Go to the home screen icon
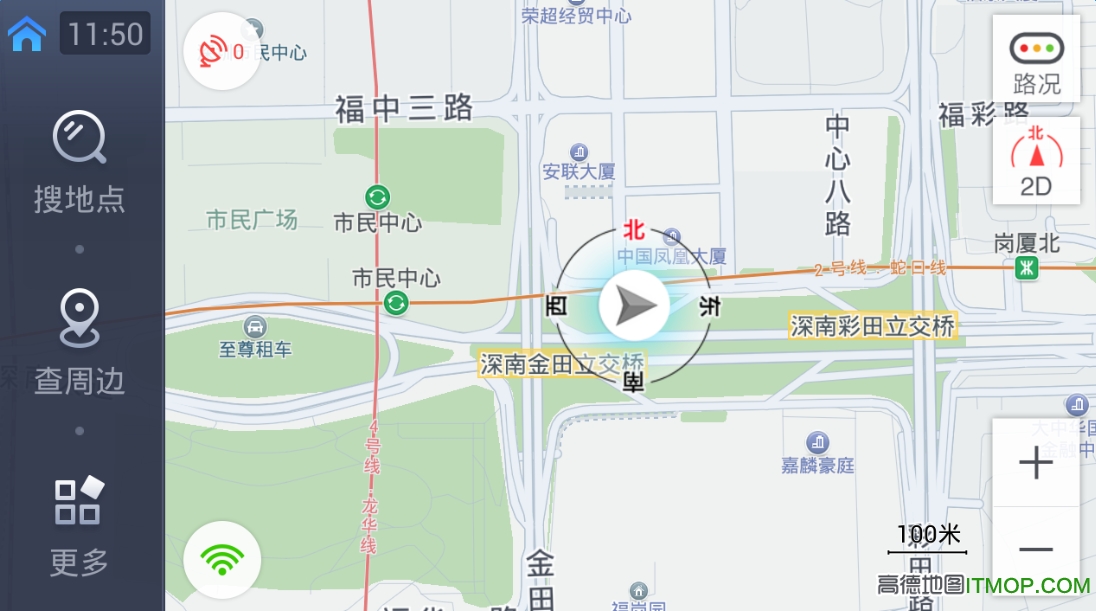1096x611 pixels. point(27,34)
